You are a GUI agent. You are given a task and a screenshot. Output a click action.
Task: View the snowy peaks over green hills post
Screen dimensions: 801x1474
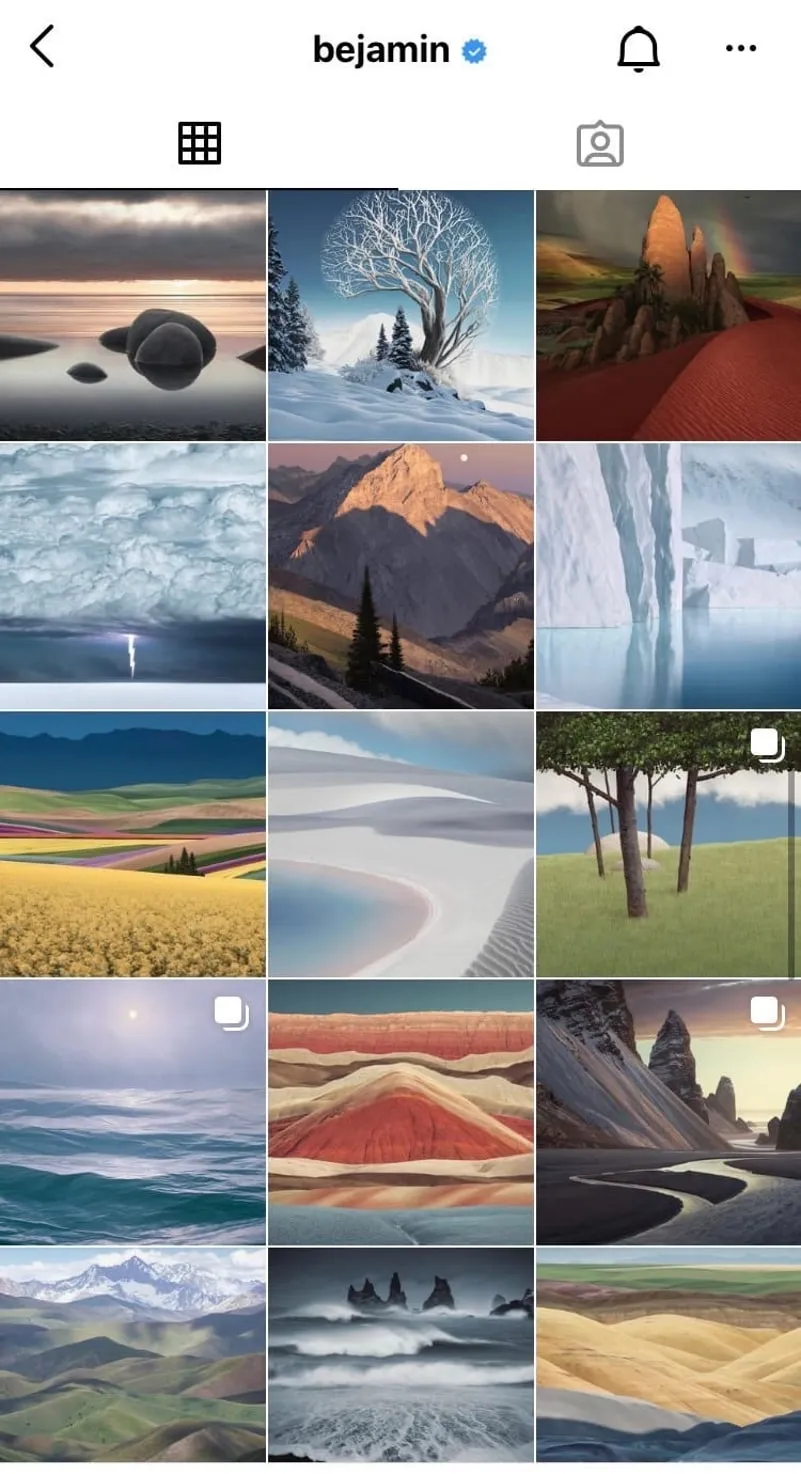133,1355
